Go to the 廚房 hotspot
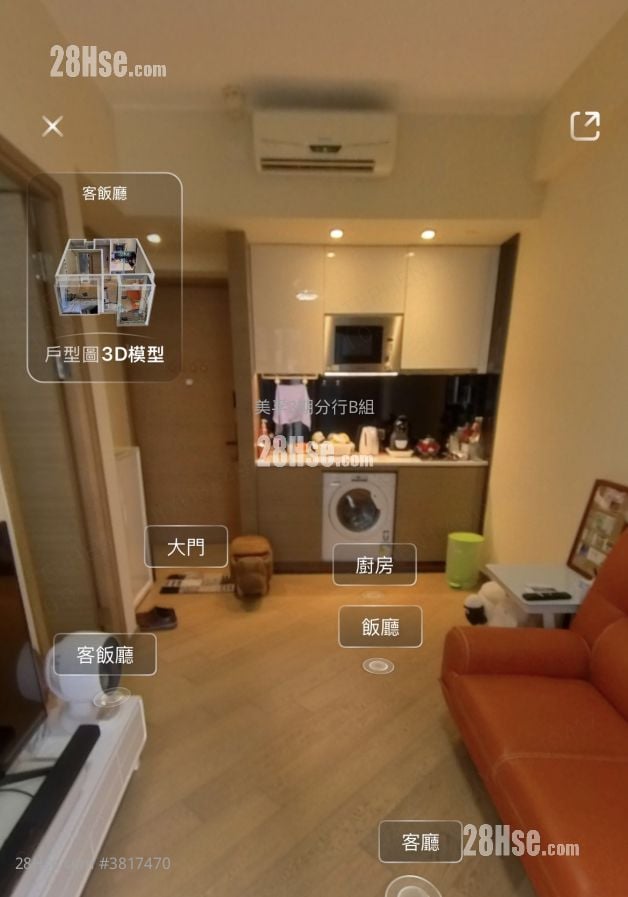 [x=374, y=565]
